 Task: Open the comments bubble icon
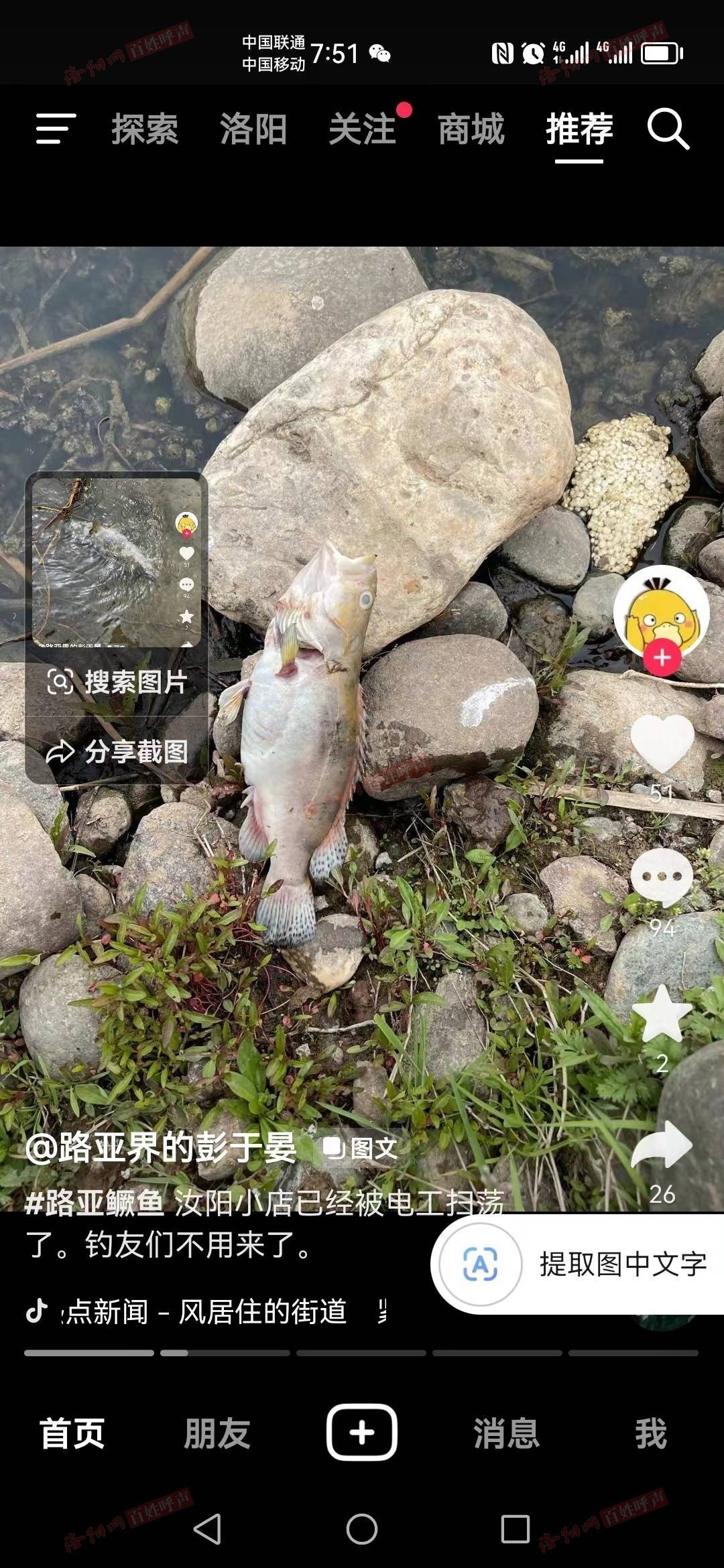click(x=662, y=876)
